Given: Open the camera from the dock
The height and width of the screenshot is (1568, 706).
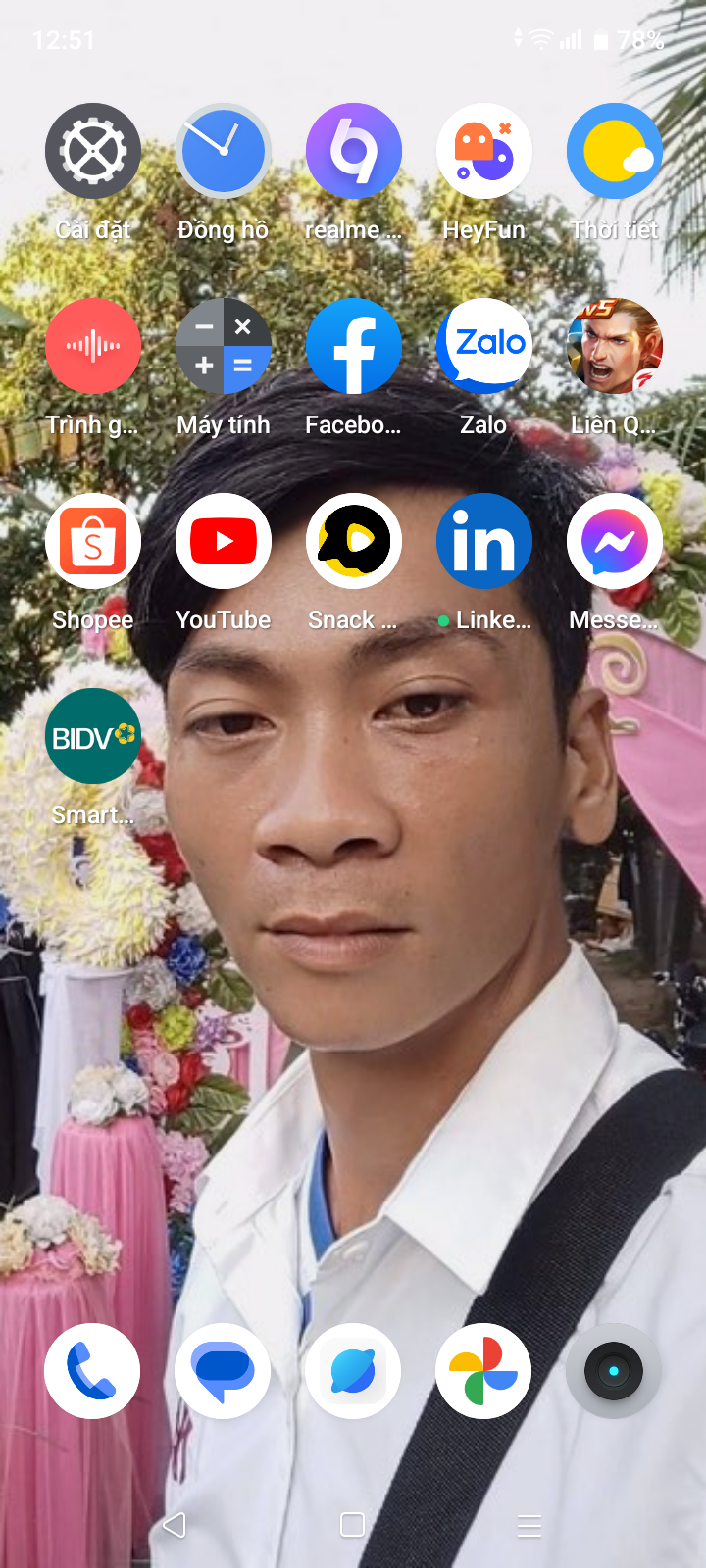Looking at the screenshot, I should 614,1371.
